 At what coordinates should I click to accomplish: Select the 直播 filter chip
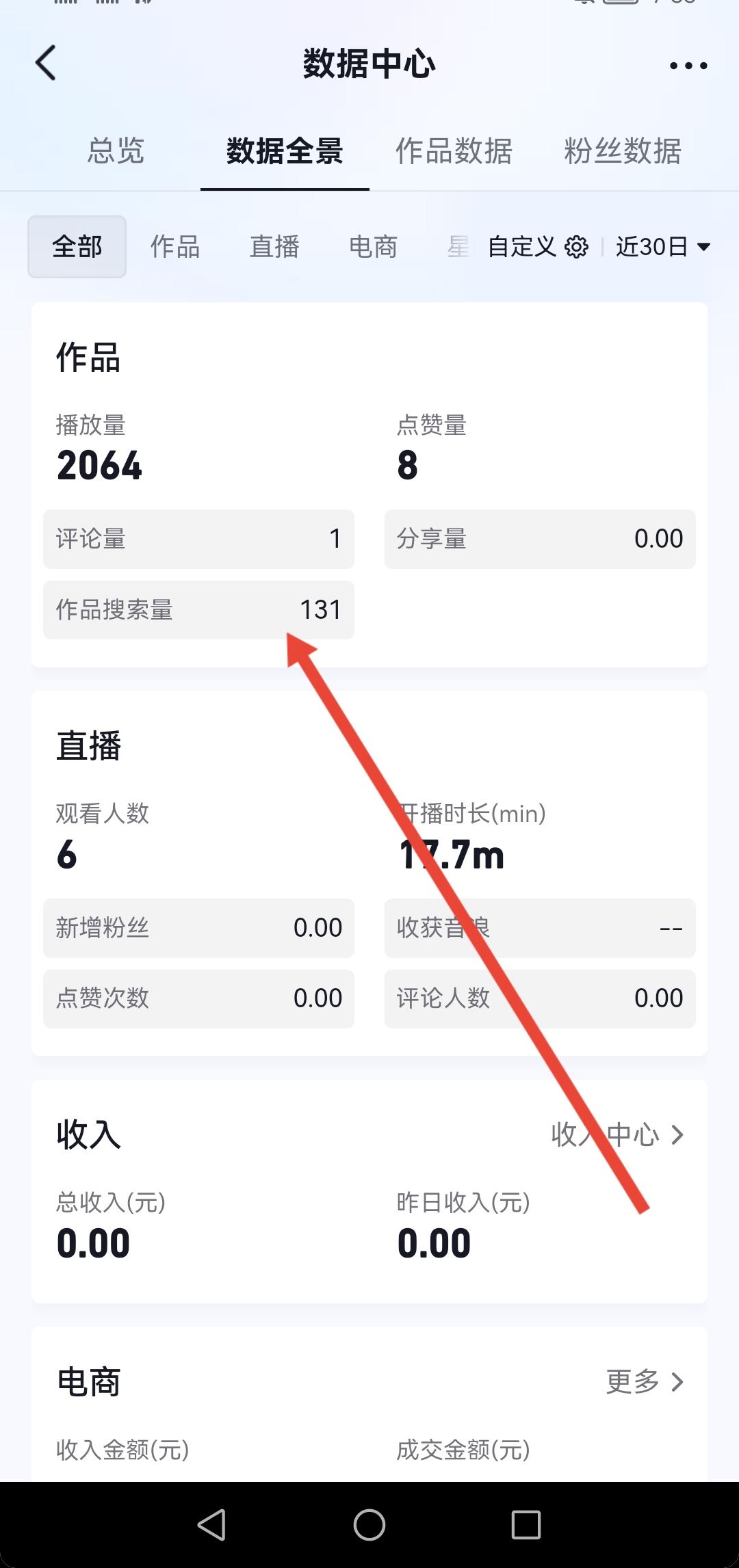point(274,248)
